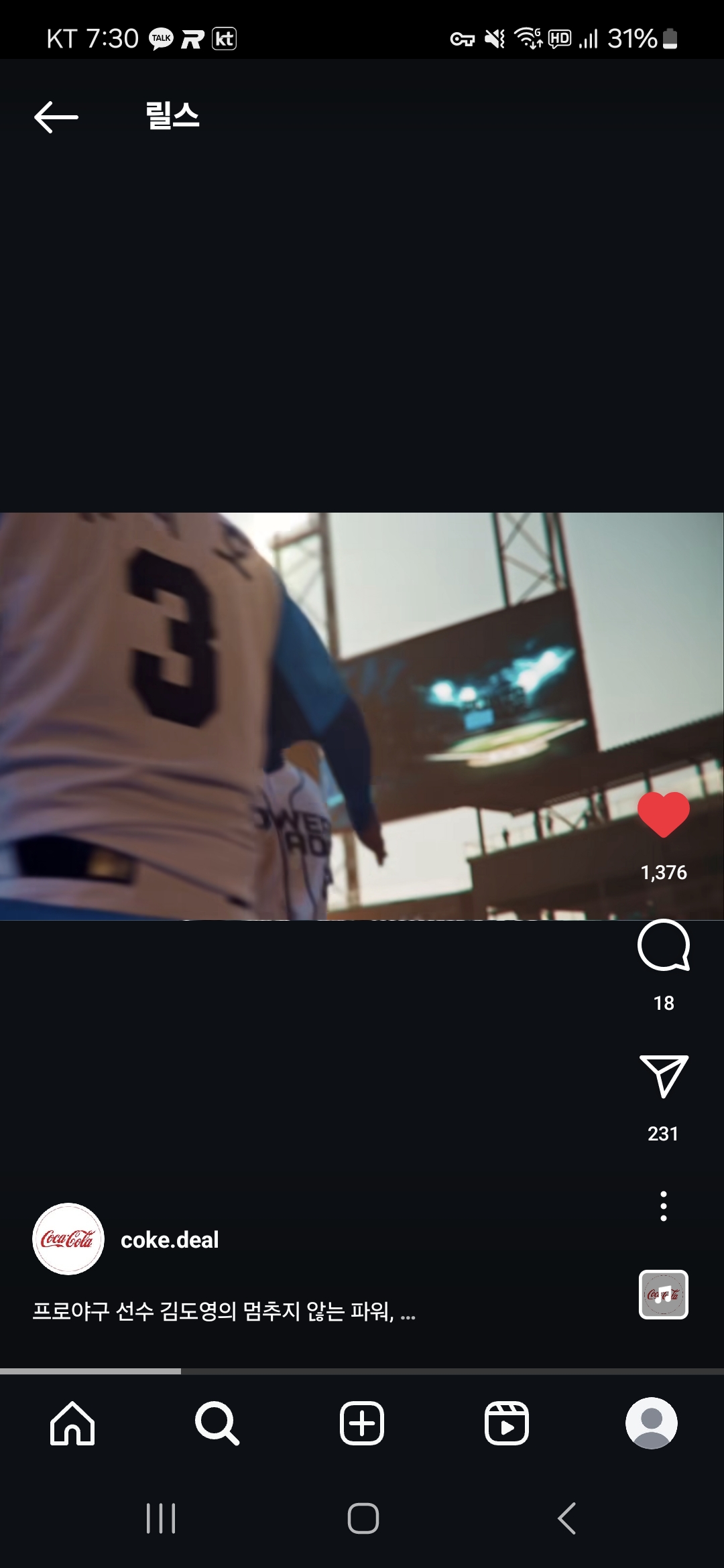Create a new post with the plus icon
The width and height of the screenshot is (724, 1568).
362,1423
